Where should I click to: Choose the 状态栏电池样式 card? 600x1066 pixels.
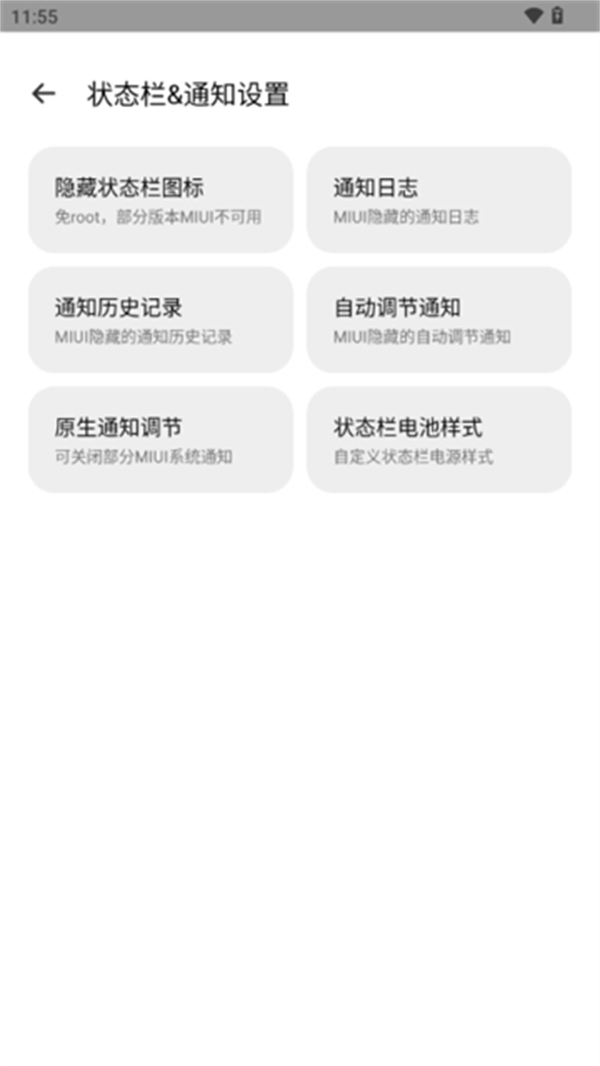pyautogui.click(x=438, y=440)
